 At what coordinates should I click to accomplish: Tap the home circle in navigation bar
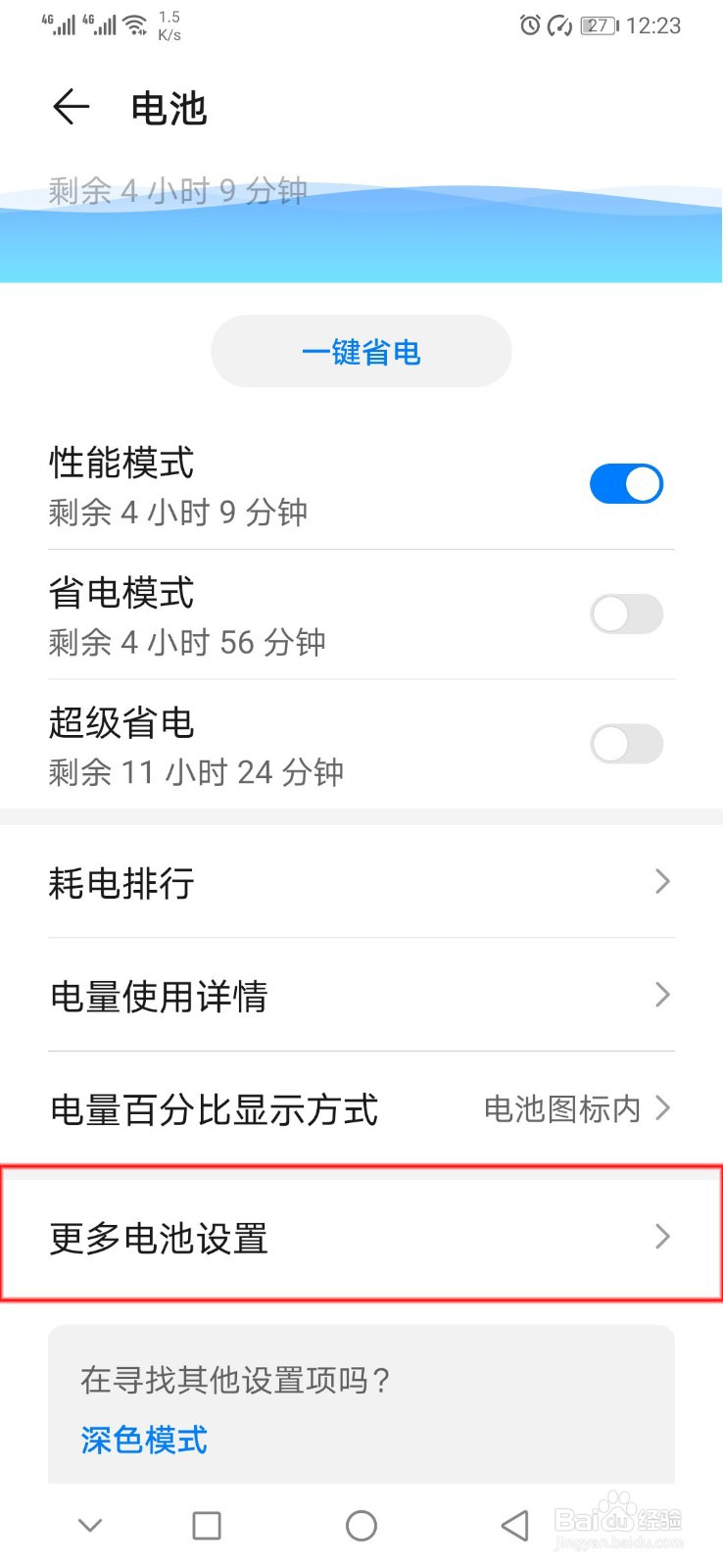(361, 1525)
